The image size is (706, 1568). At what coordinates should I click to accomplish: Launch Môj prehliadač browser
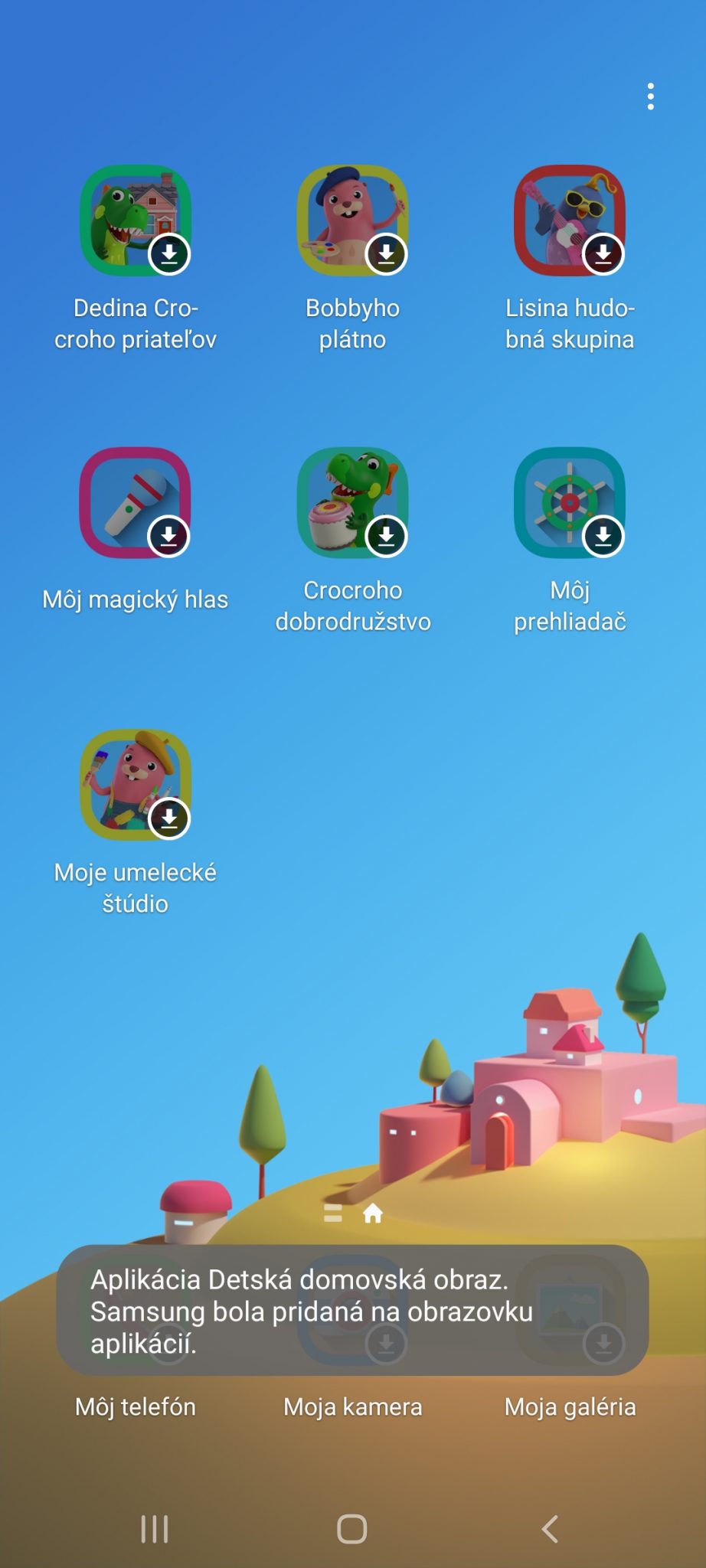[x=569, y=503]
